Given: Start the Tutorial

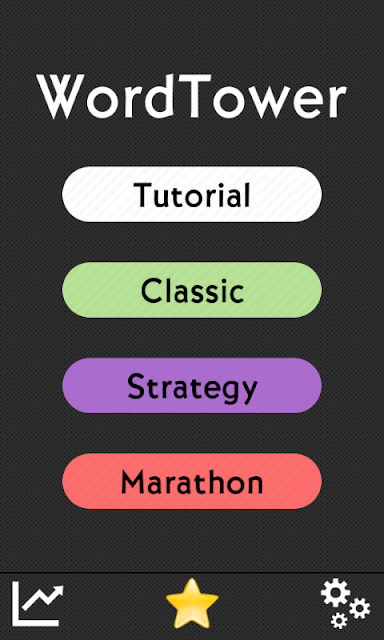Looking at the screenshot, I should point(192,194).
